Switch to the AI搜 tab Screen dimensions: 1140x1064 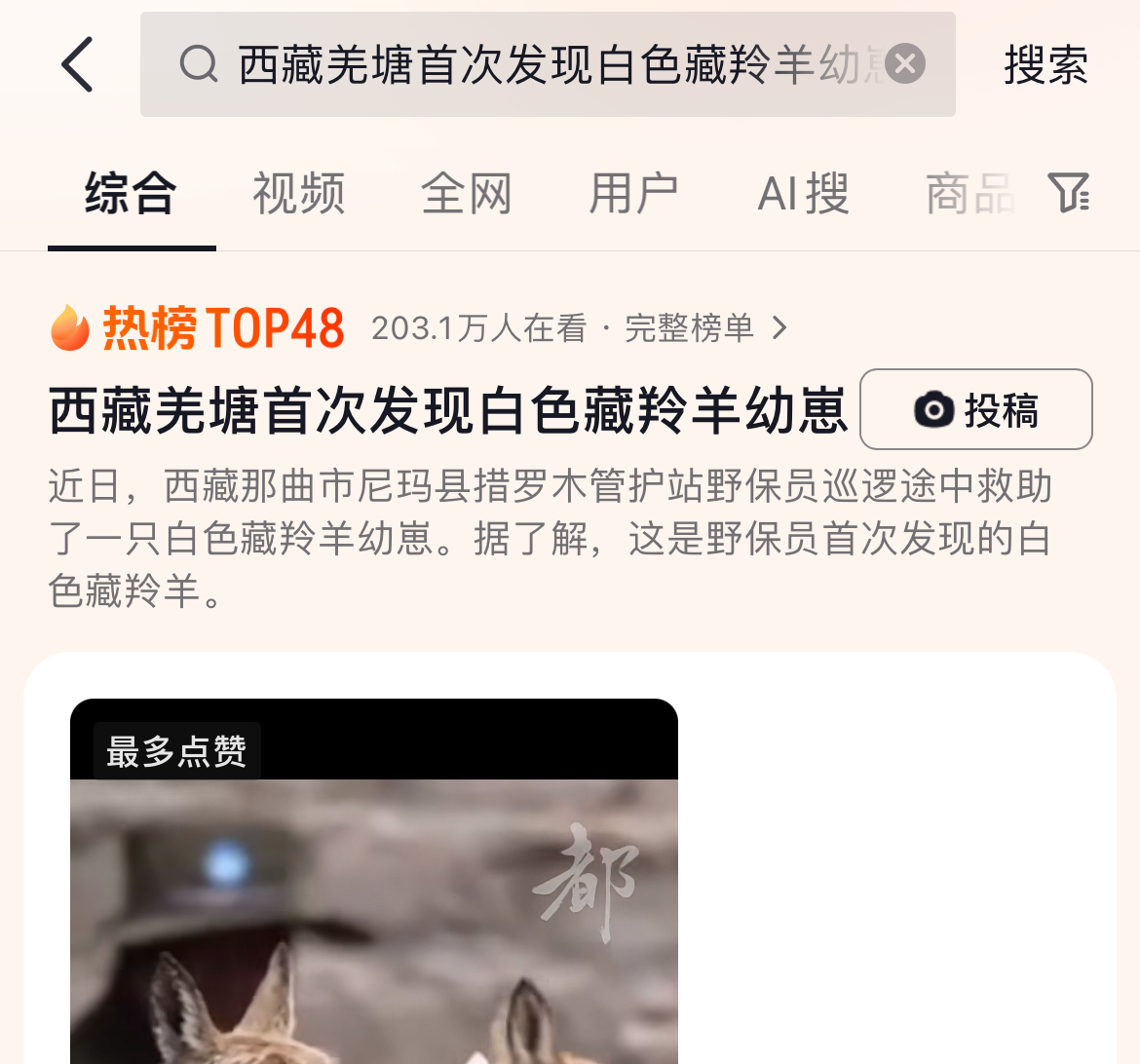click(803, 193)
